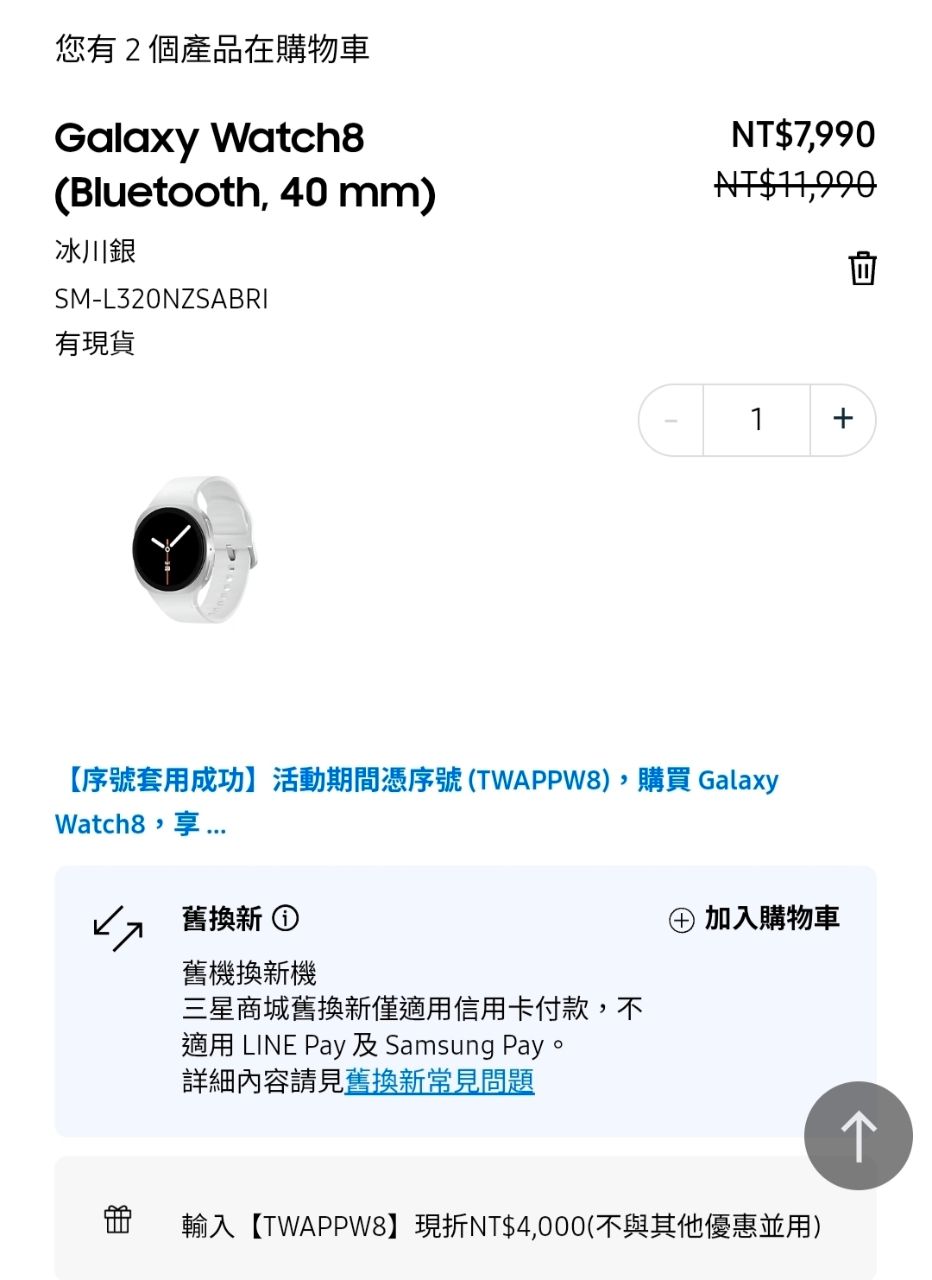Open the 舊換新常見問題 link
The image size is (932, 1280).
tap(439, 1081)
